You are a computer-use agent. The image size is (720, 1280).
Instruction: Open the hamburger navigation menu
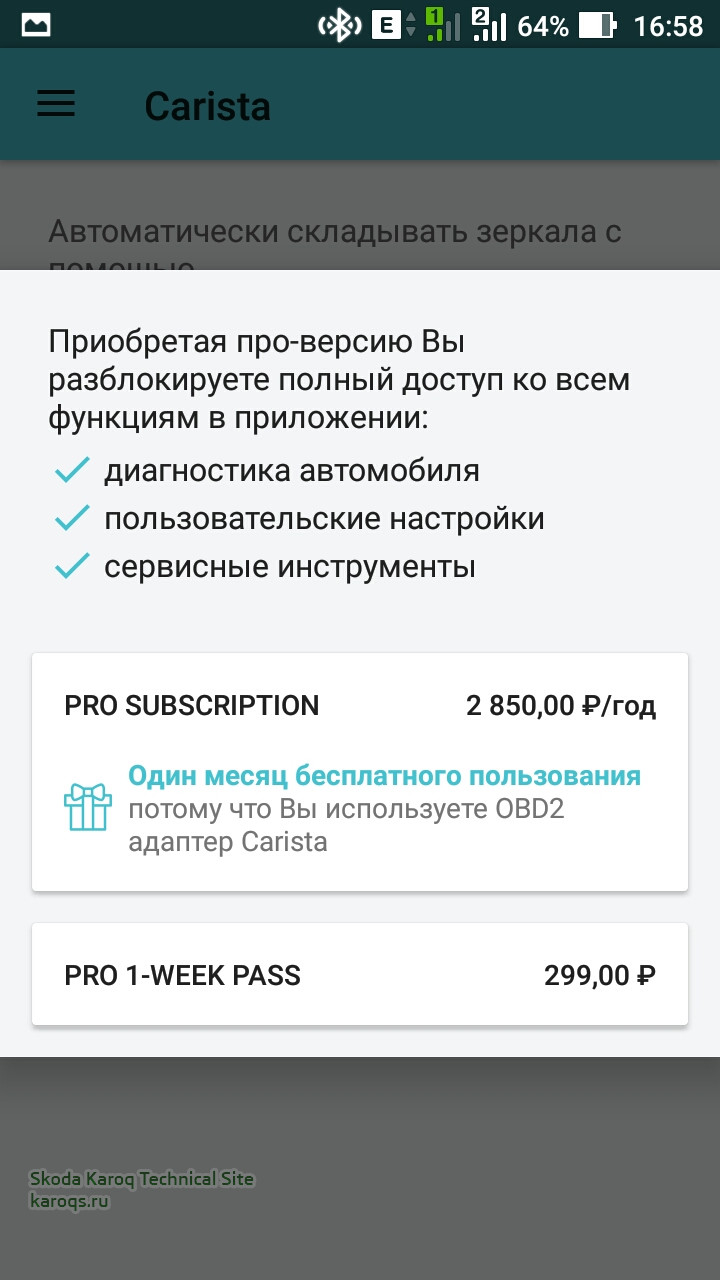click(x=56, y=105)
